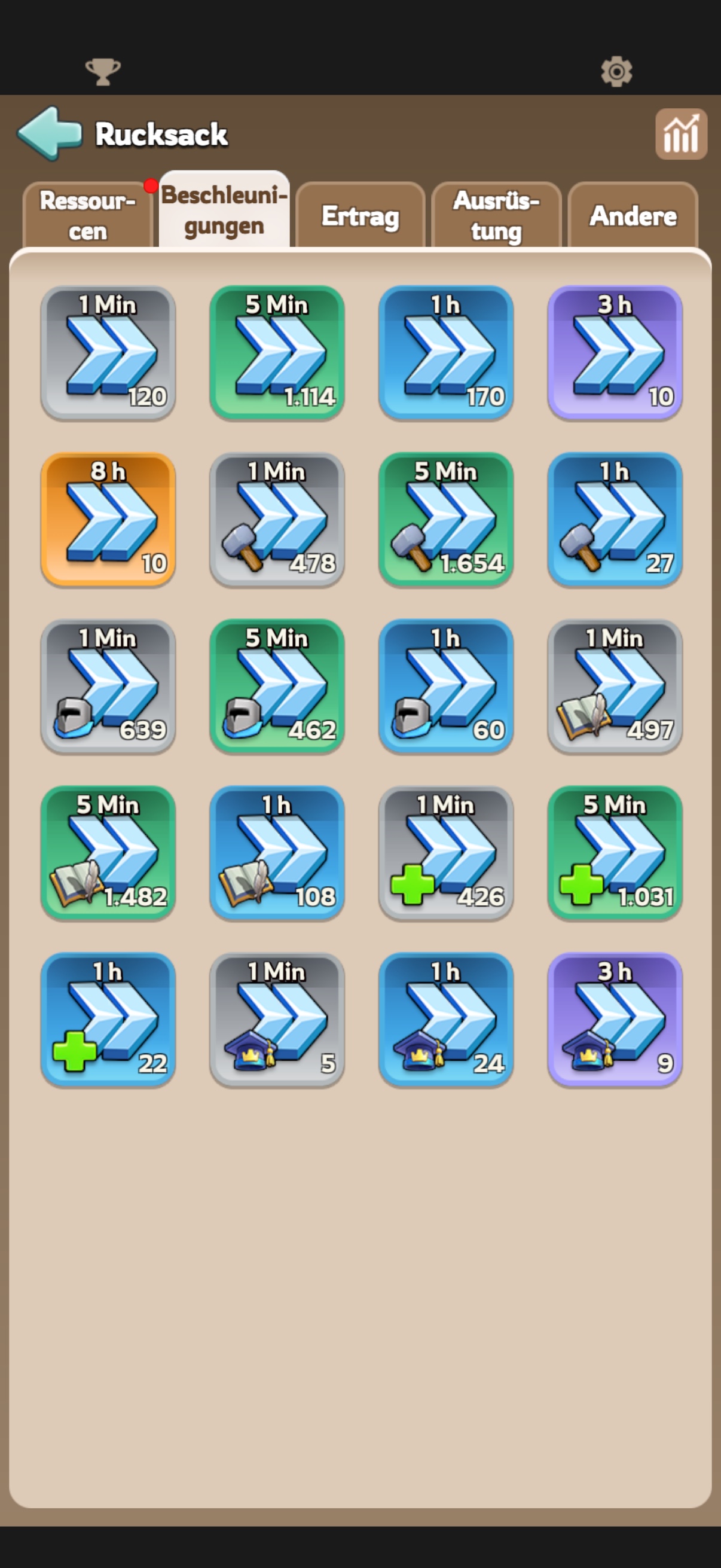Choose the 1 Min graduation cap speedup
This screenshot has width=721, height=1568.
click(x=277, y=1021)
